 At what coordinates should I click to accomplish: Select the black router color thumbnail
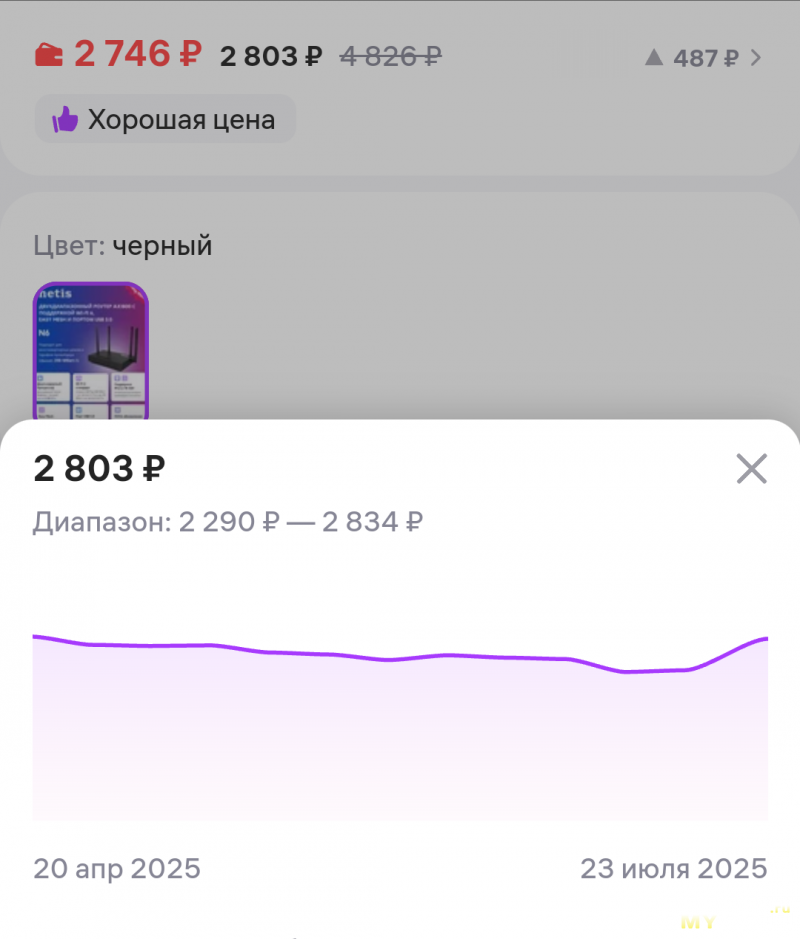tap(91, 350)
